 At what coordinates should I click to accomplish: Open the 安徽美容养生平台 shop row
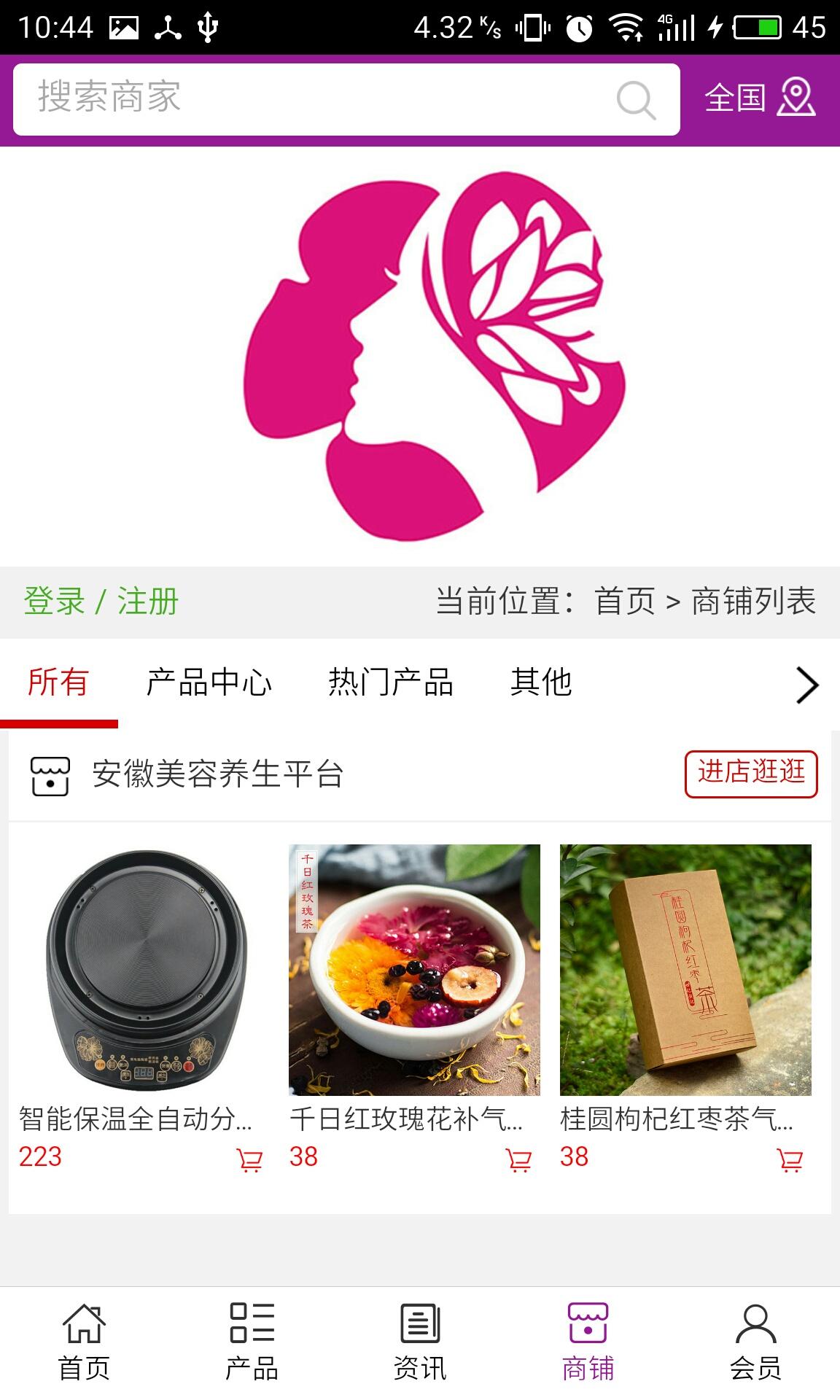pyautogui.click(x=217, y=774)
